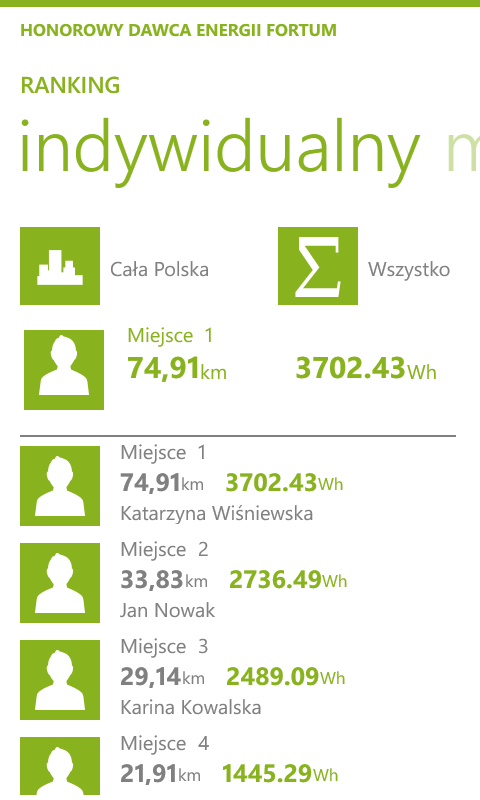Open the Cała Polska region filter
The height and width of the screenshot is (800, 480).
pos(115,266)
